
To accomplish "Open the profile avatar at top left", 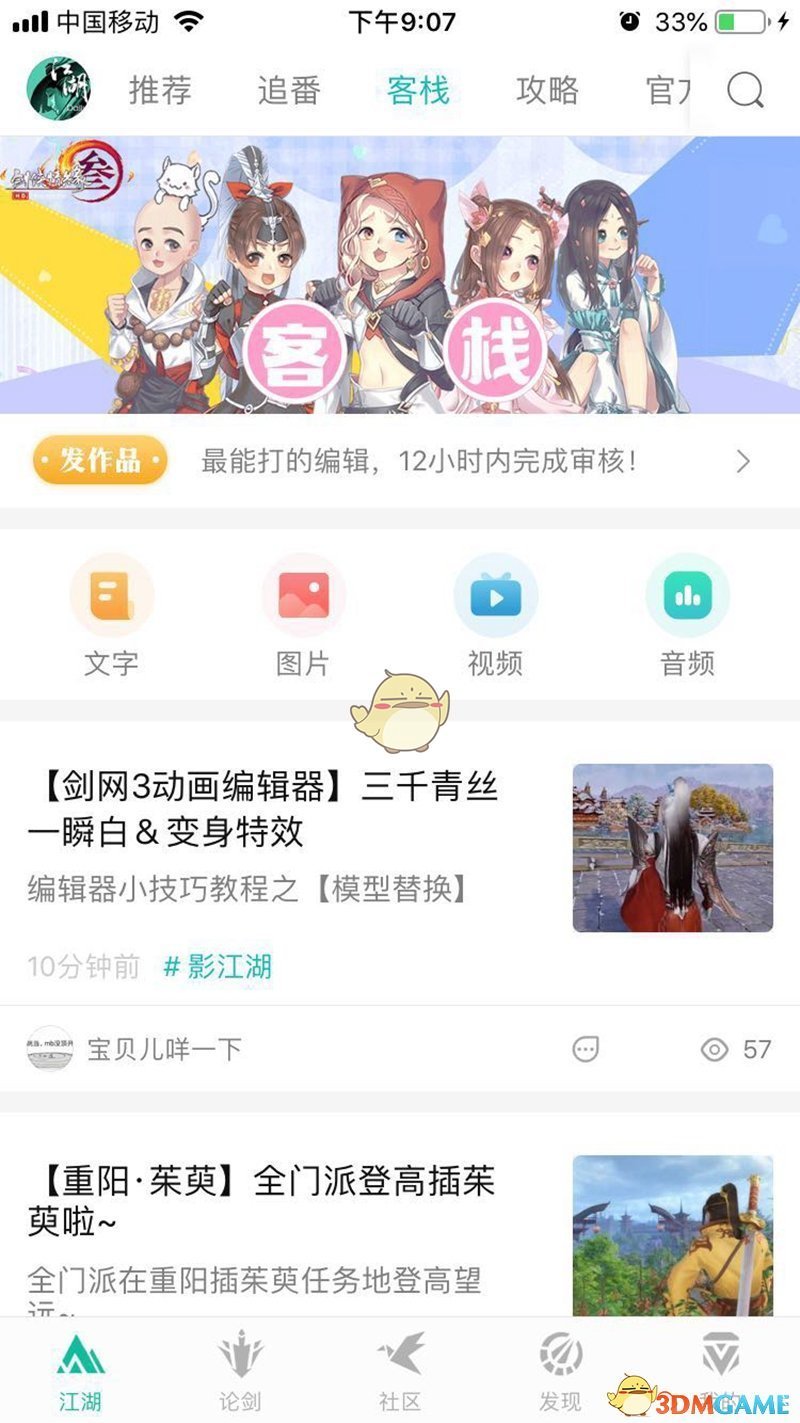I will [58, 89].
